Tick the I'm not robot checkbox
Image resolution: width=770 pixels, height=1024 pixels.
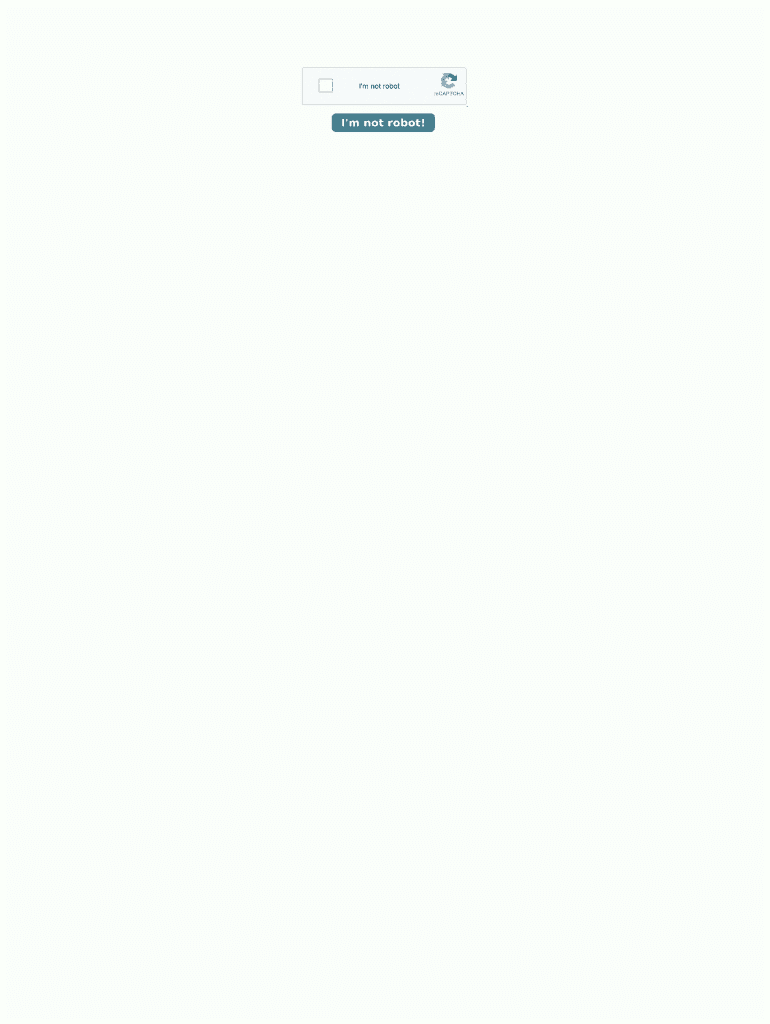coord(326,86)
